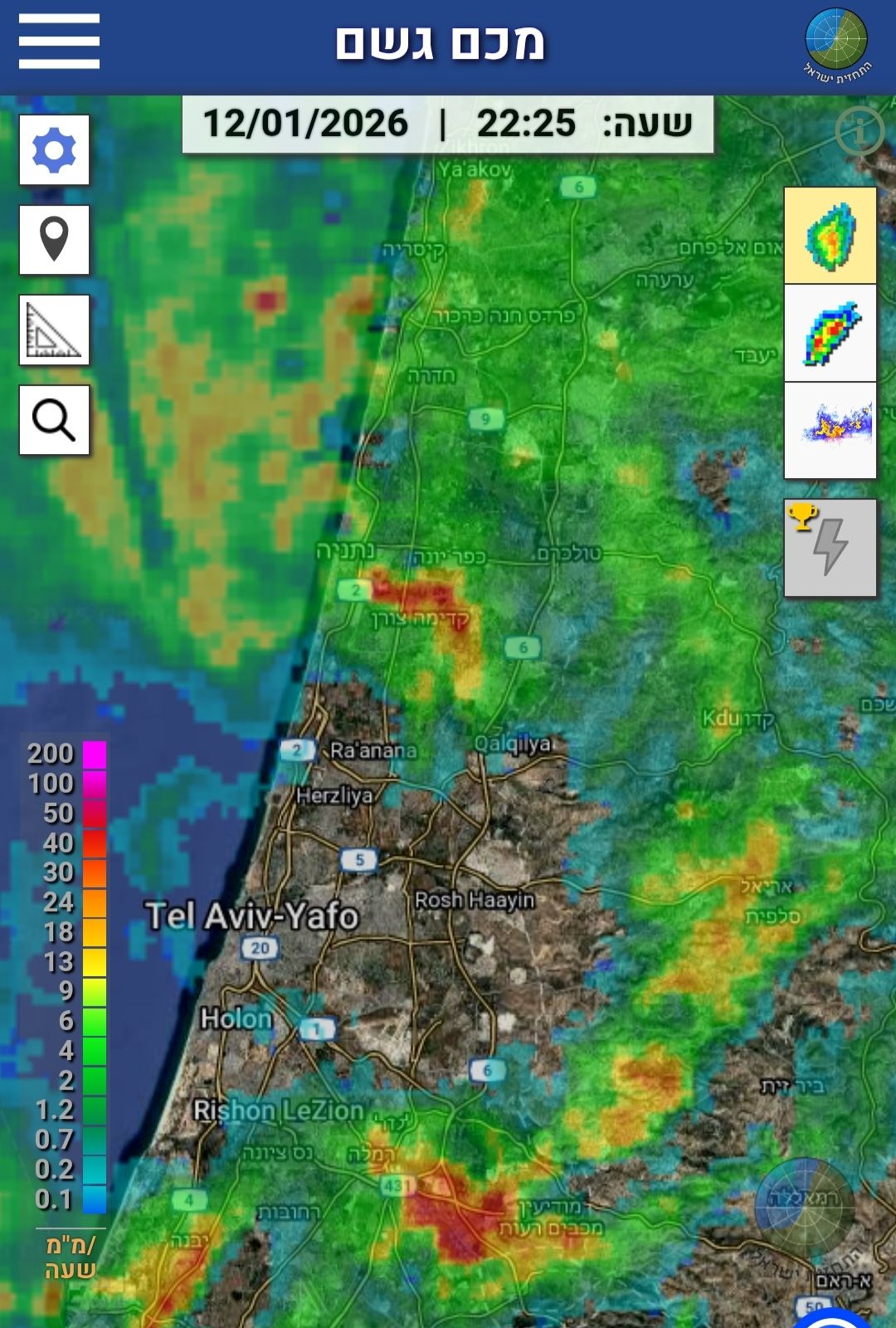This screenshot has width=896, height=1328.
Task: Tap the location pin button
Action: tap(55, 240)
